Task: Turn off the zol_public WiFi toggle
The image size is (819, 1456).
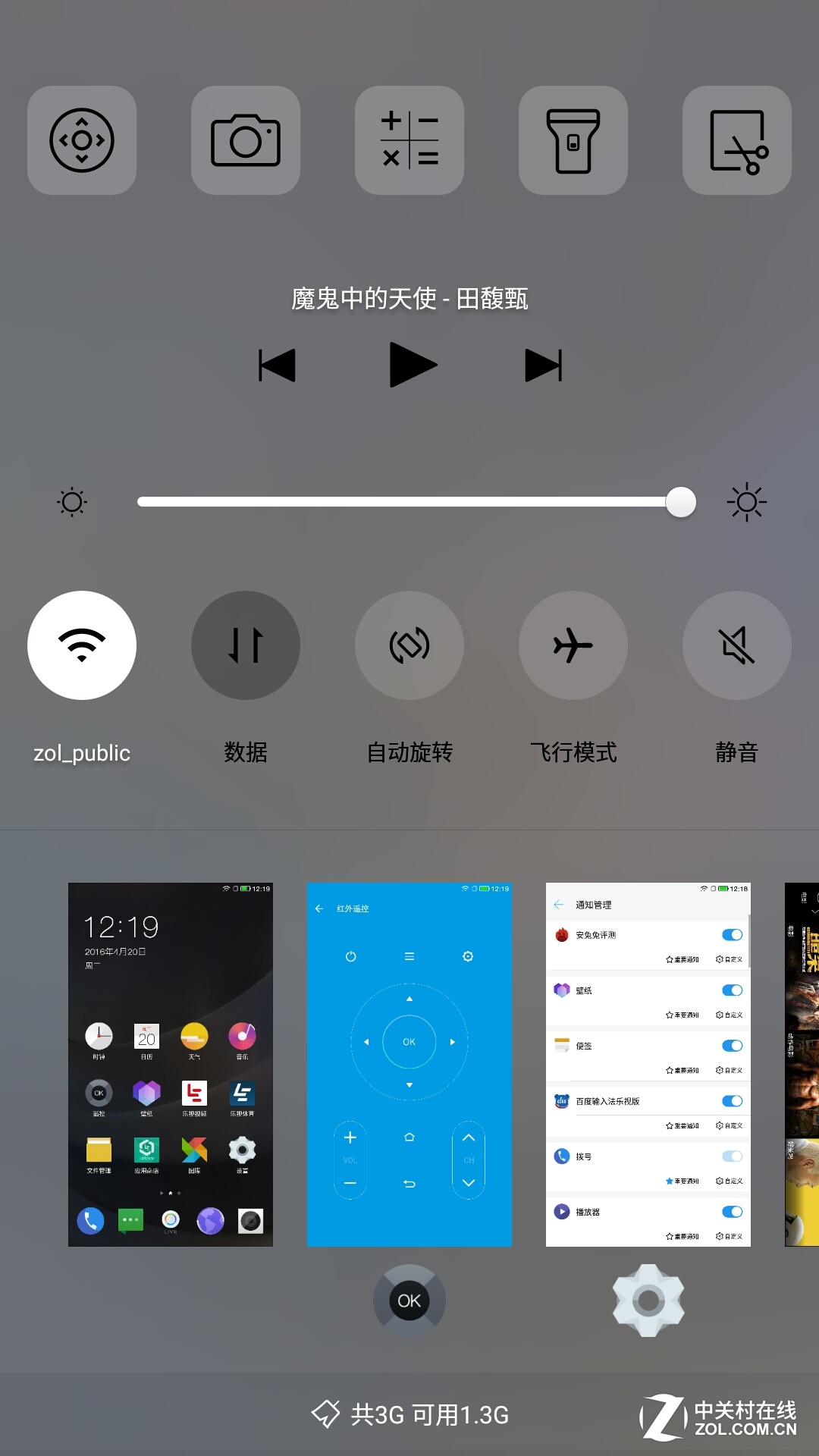Action: tap(82, 645)
